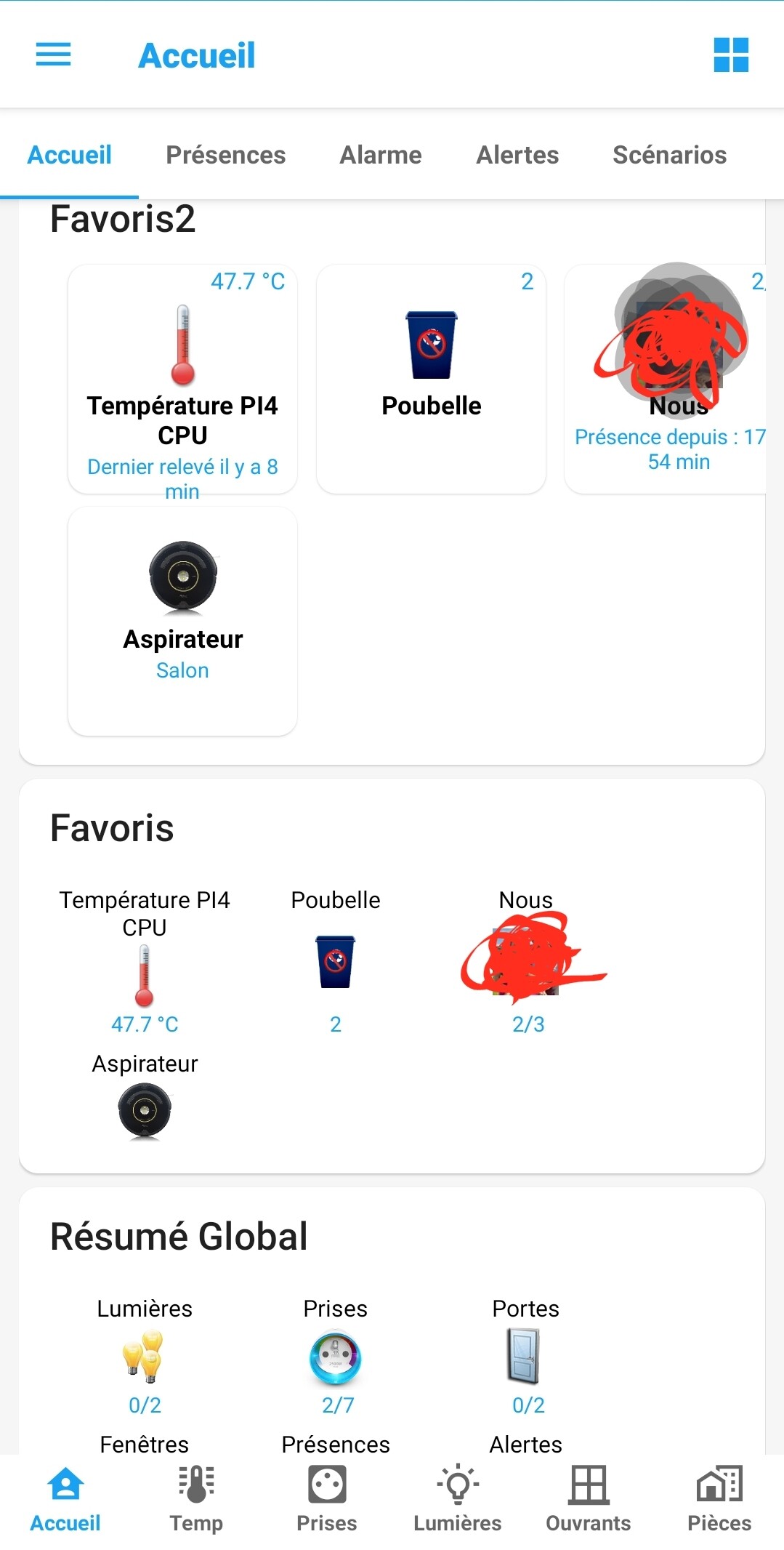
Task: Open the Alertes top tab
Action: [517, 155]
